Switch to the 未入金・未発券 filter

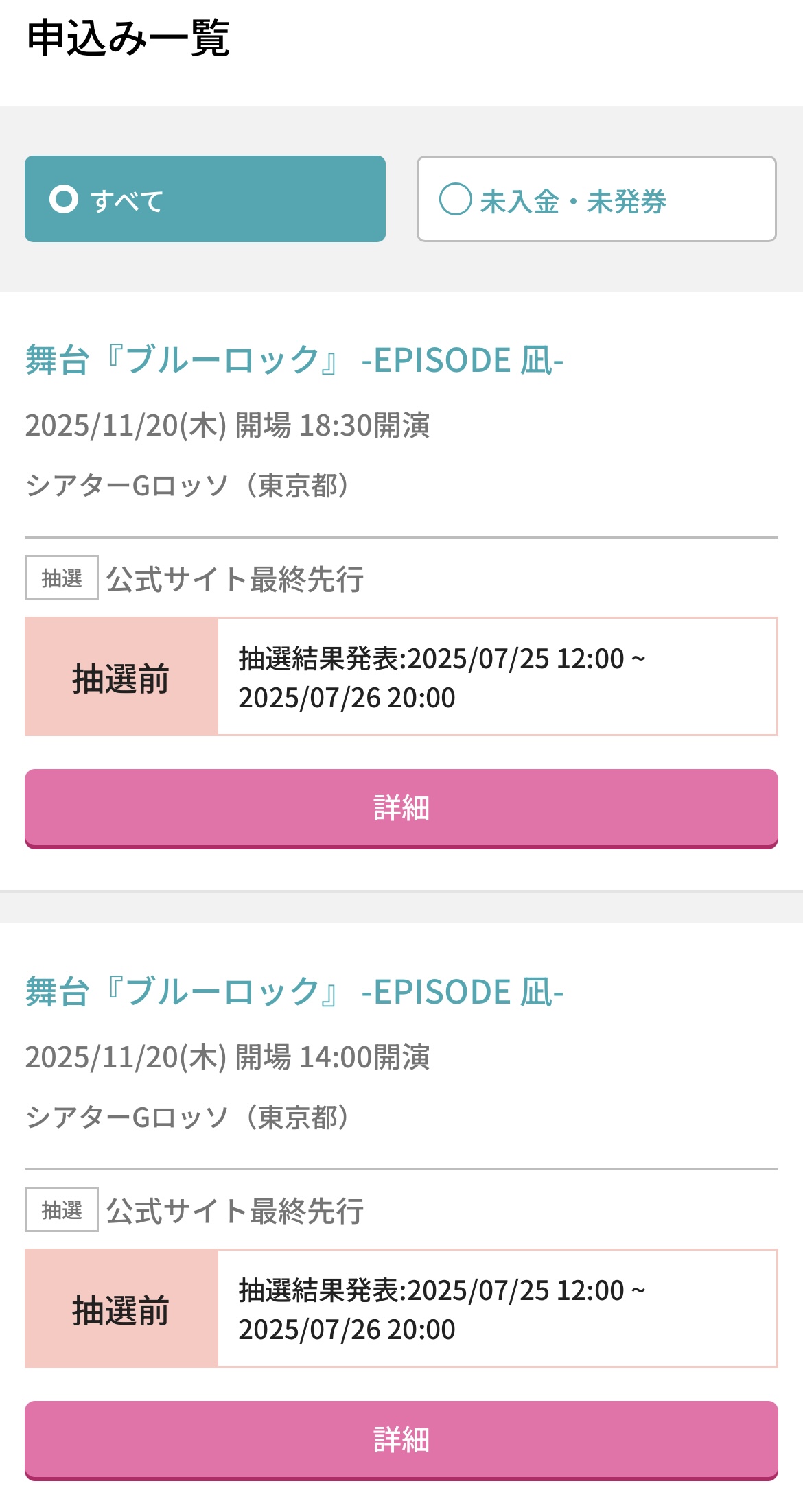[596, 199]
